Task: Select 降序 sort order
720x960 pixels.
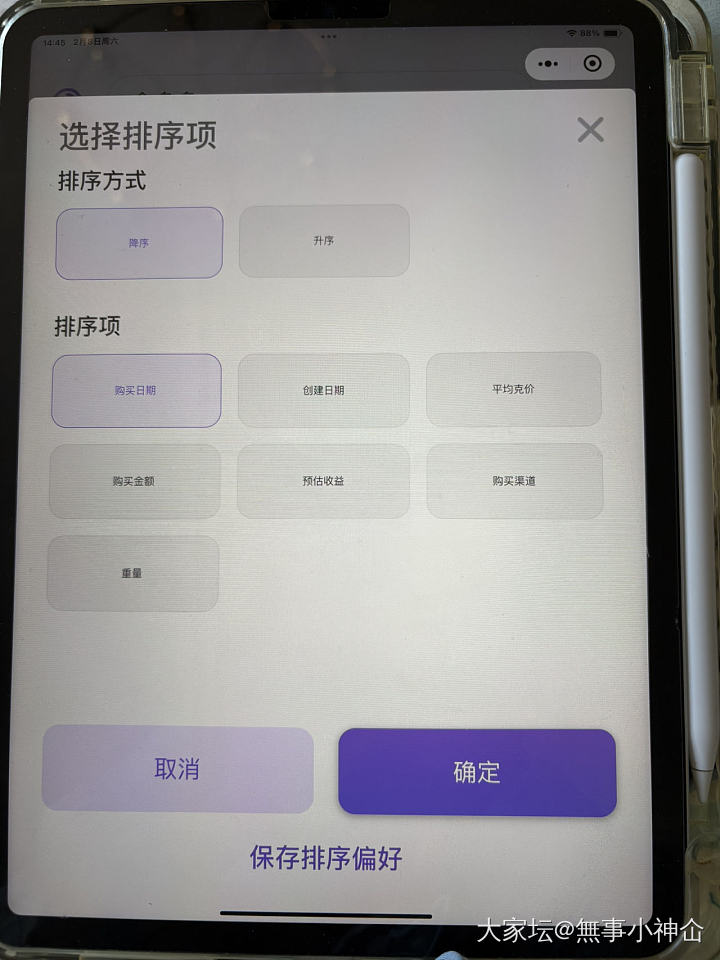Action: [x=139, y=243]
